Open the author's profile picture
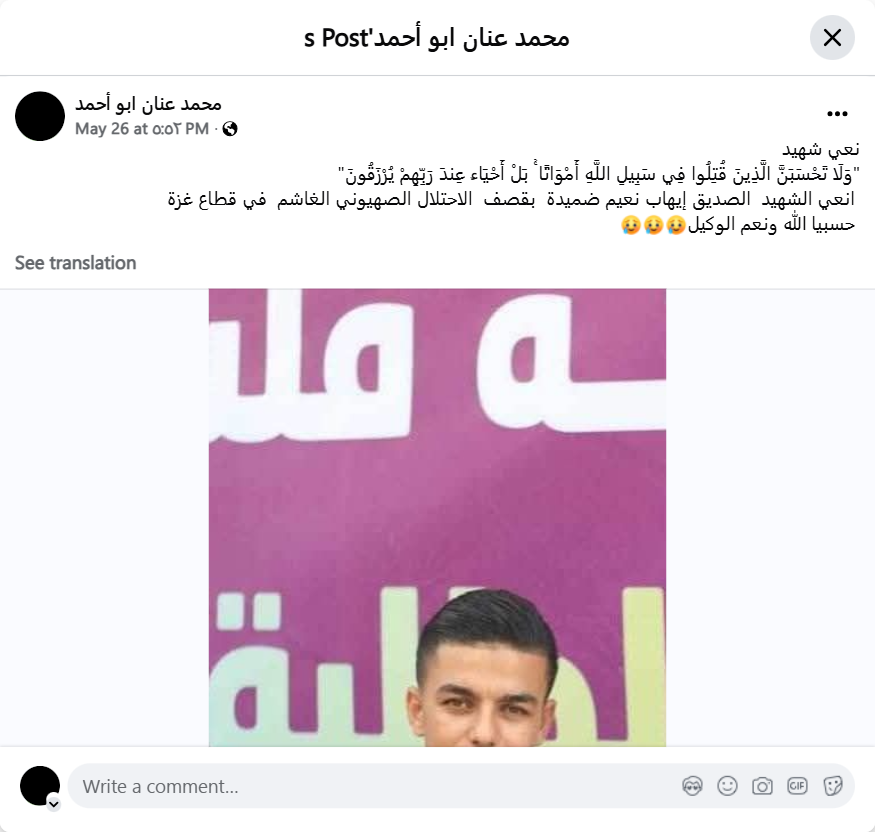 pos(40,116)
